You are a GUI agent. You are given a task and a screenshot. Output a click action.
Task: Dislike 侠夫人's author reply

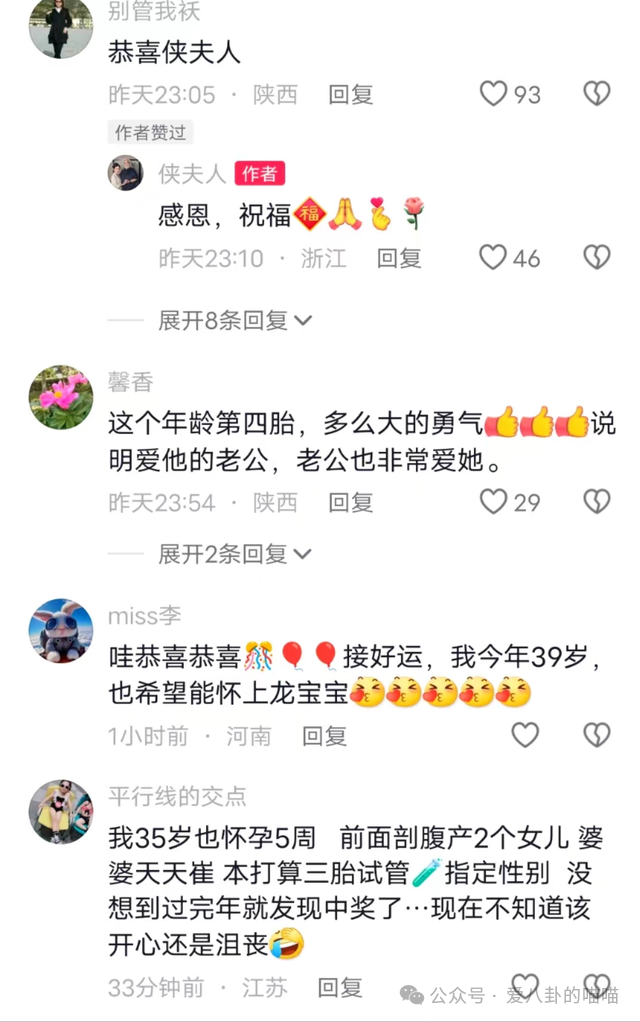(597, 258)
